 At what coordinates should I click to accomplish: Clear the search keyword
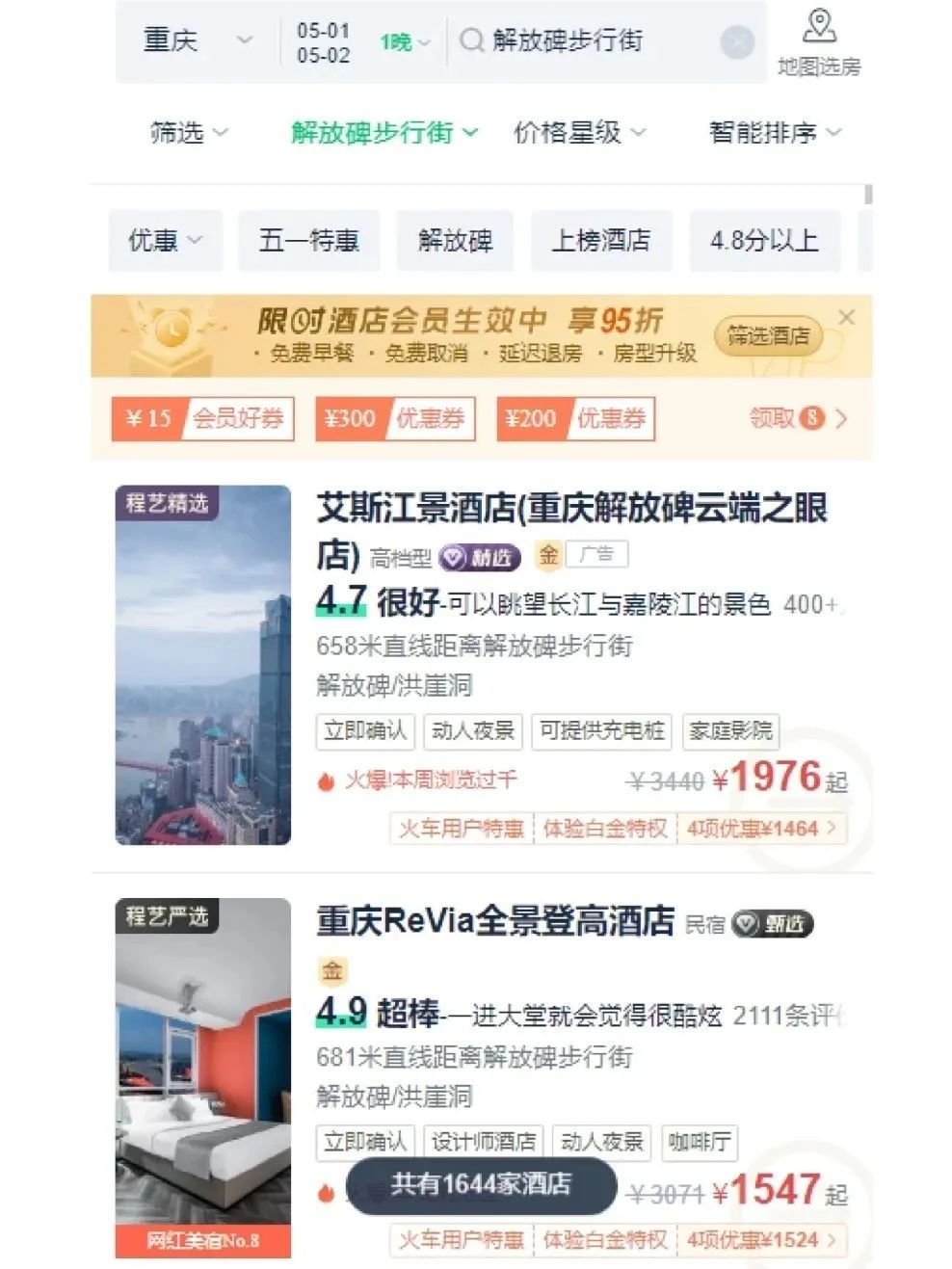coord(737,41)
